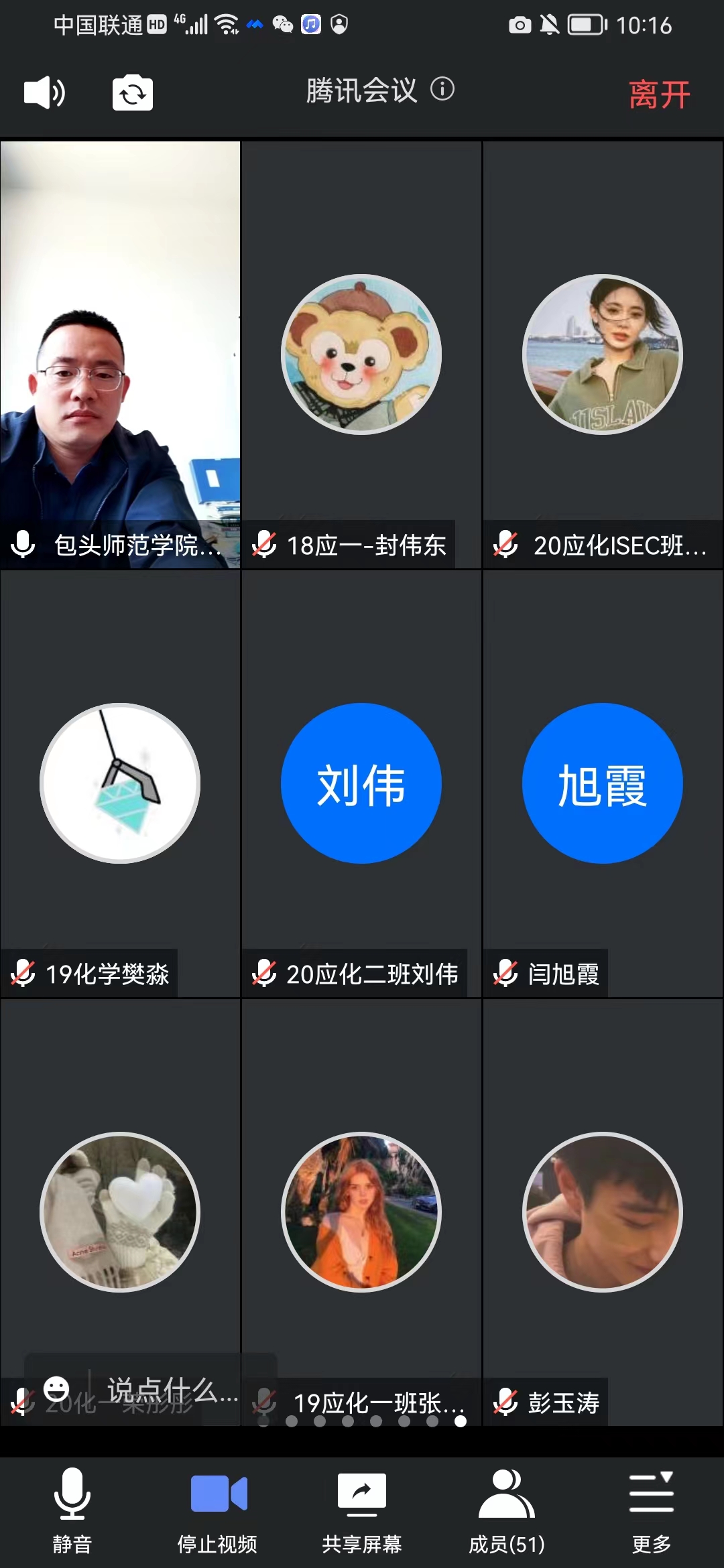Select the 20应化ISEC班 participant tile
This screenshot has width=724, height=1568.
pyautogui.click(x=603, y=355)
